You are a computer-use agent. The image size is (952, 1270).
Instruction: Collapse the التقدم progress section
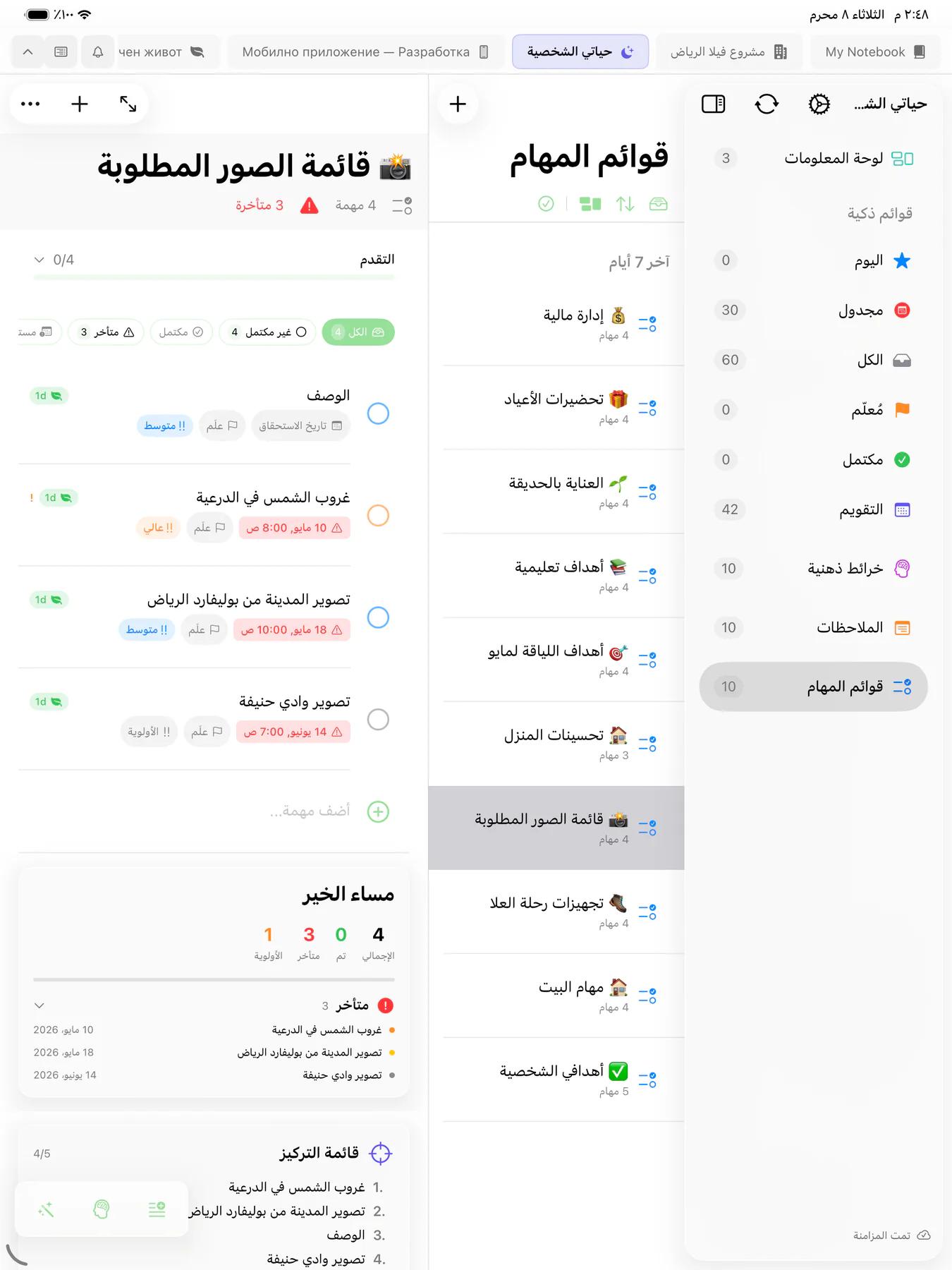click(39, 260)
